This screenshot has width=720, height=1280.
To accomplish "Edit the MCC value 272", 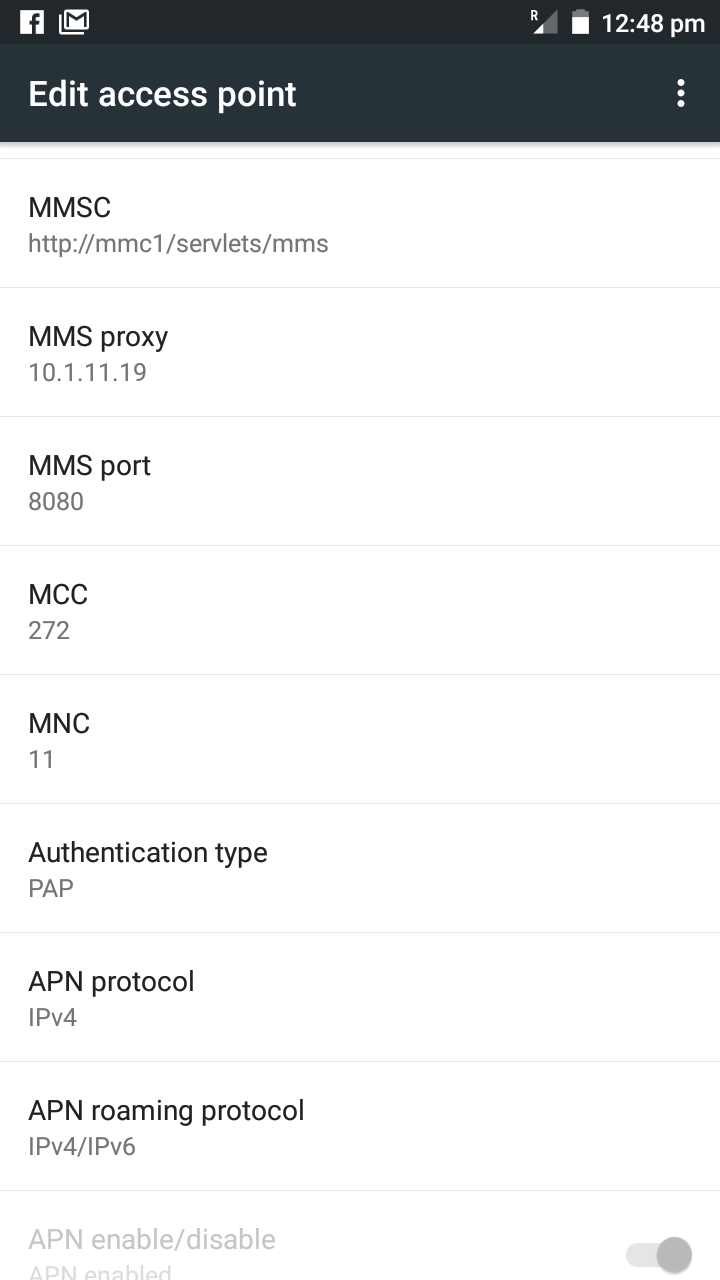I will (x=360, y=609).
